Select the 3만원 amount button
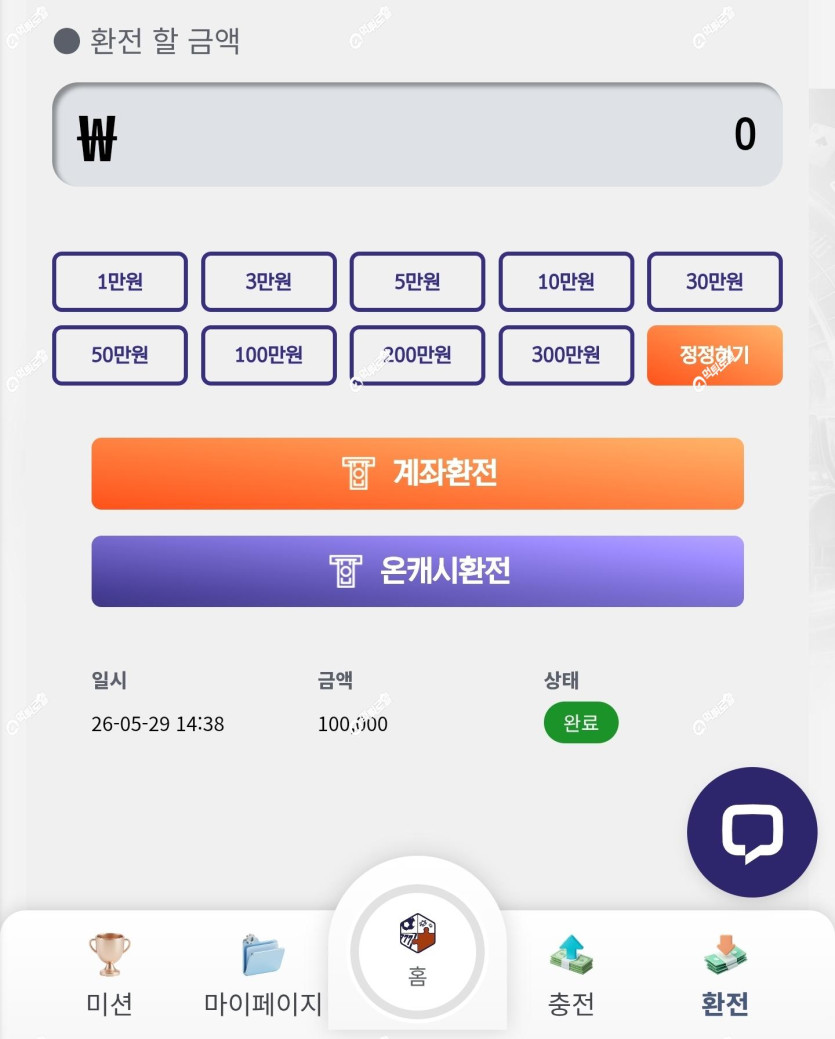 [268, 282]
